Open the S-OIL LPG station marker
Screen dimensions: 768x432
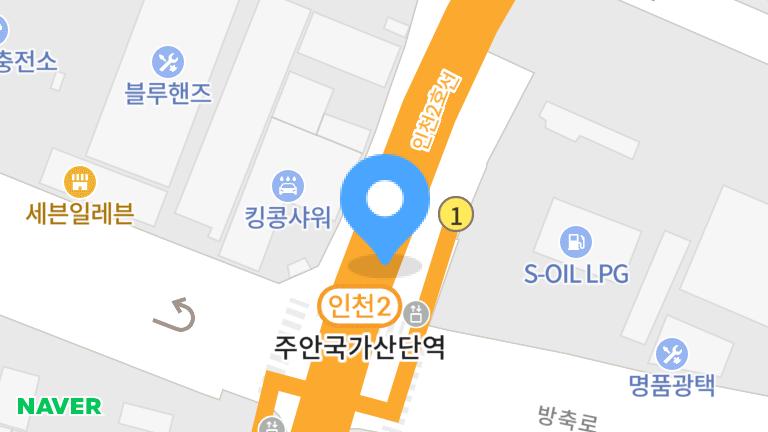pyautogui.click(x=576, y=241)
